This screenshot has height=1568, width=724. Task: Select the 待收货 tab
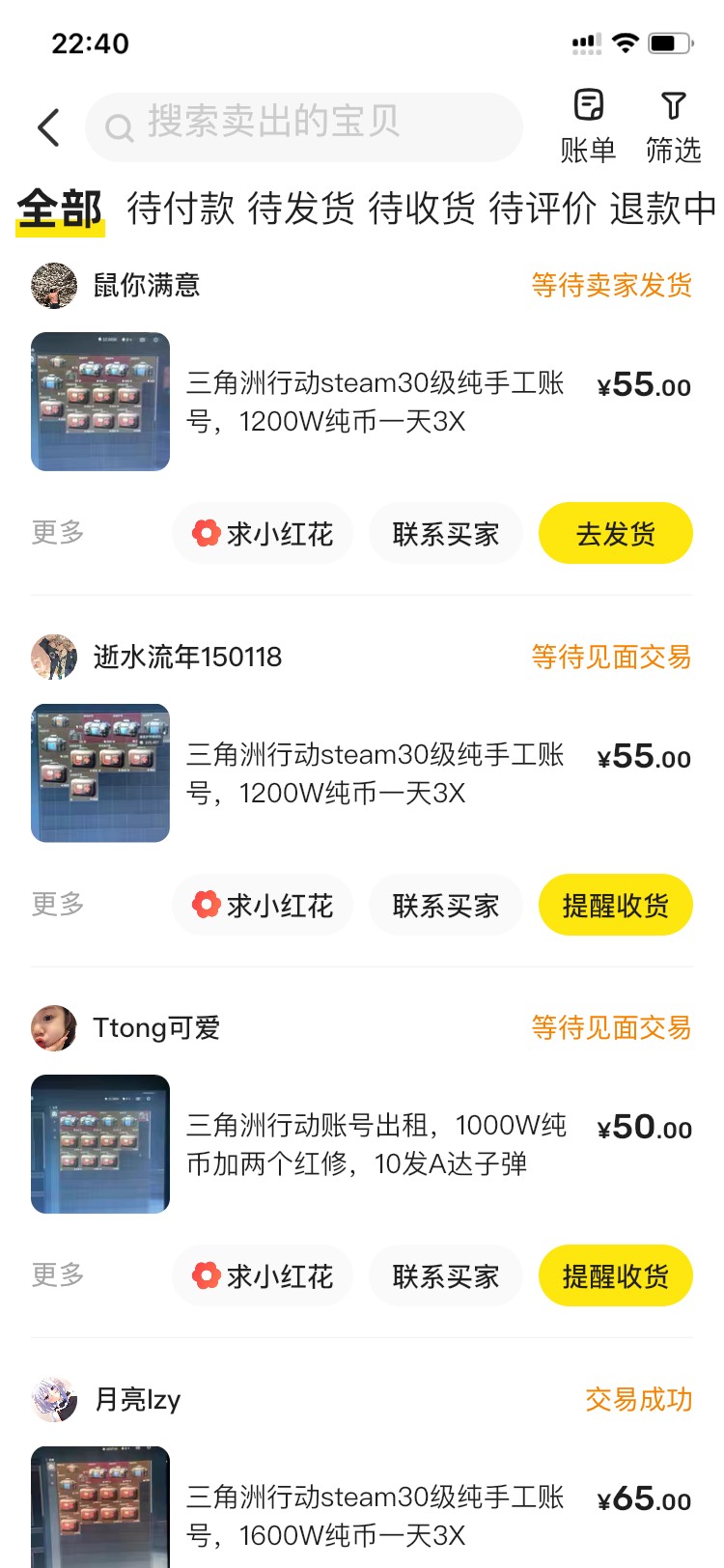422,209
